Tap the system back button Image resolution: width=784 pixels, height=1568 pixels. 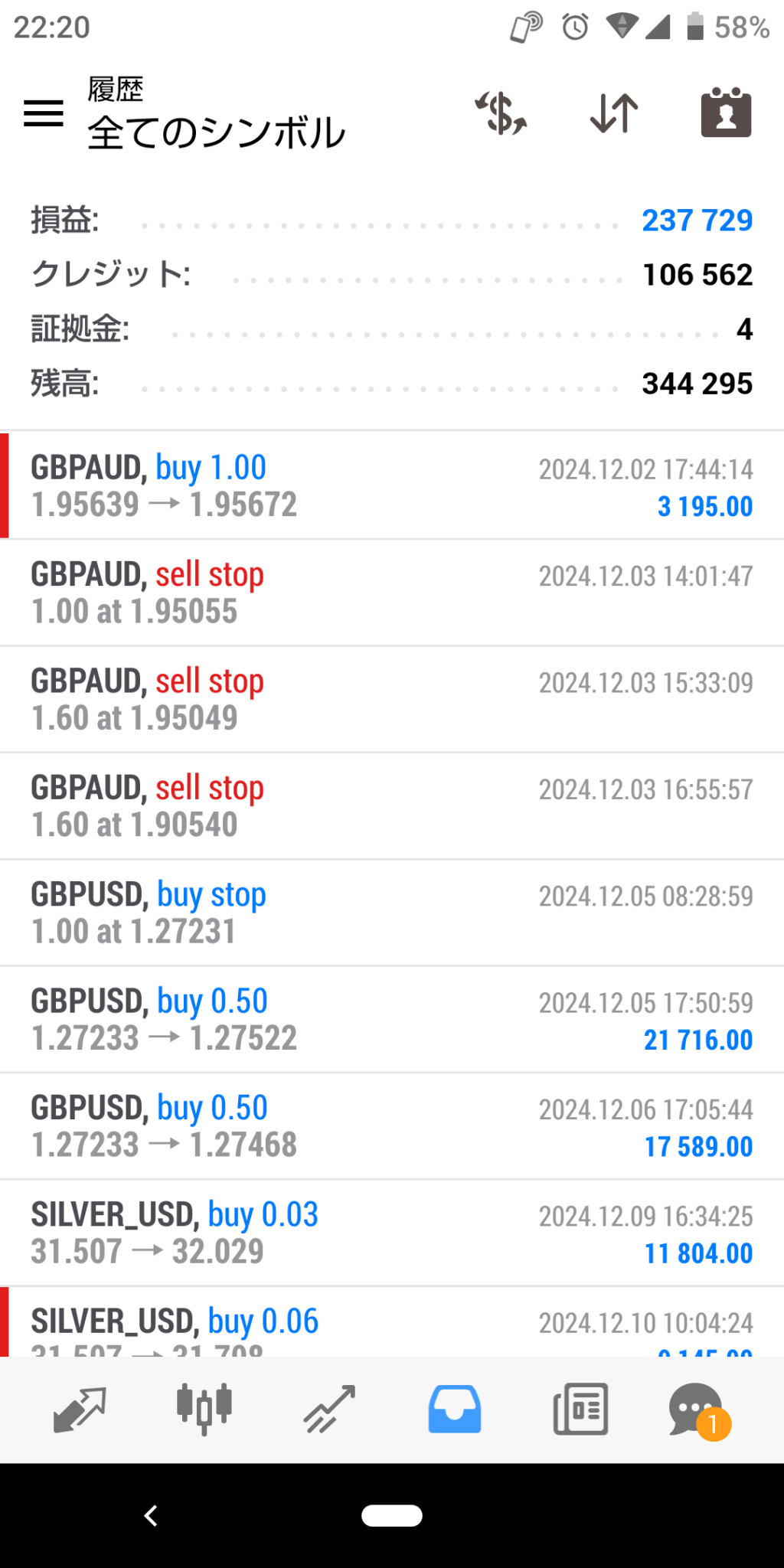pyautogui.click(x=151, y=1516)
